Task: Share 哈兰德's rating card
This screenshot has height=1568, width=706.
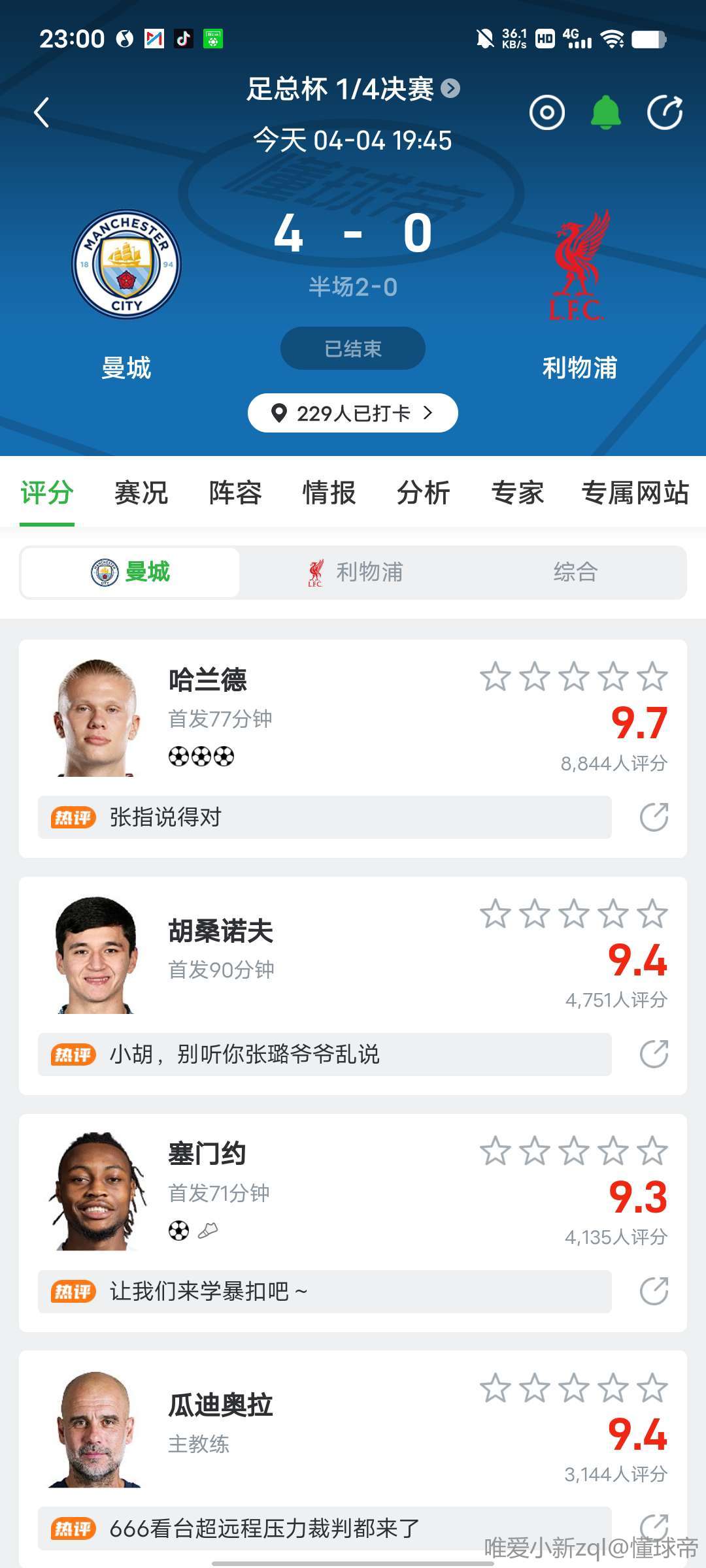Action: pos(654,817)
